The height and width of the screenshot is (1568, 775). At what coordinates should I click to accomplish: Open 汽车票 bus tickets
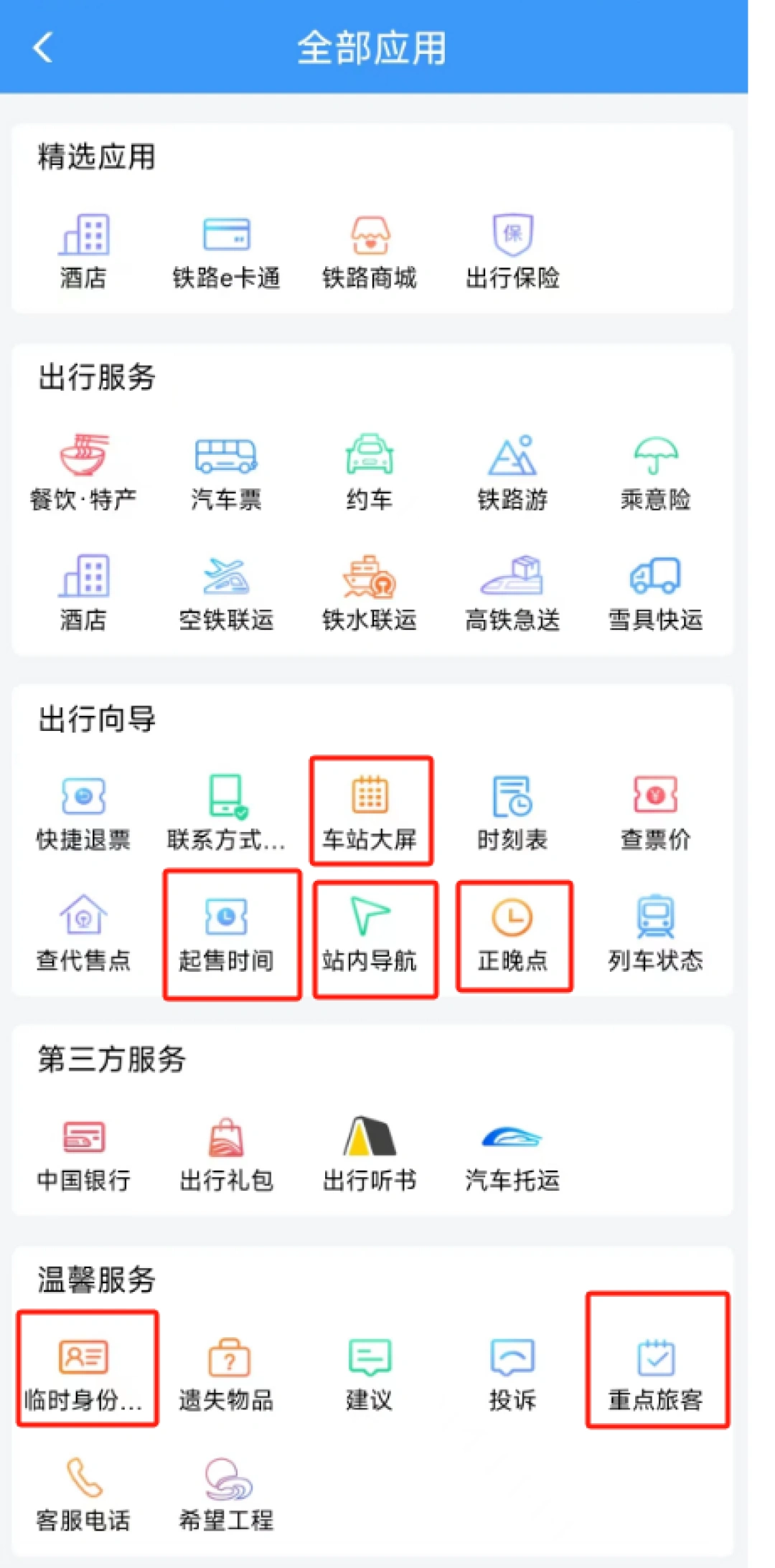[x=226, y=471]
